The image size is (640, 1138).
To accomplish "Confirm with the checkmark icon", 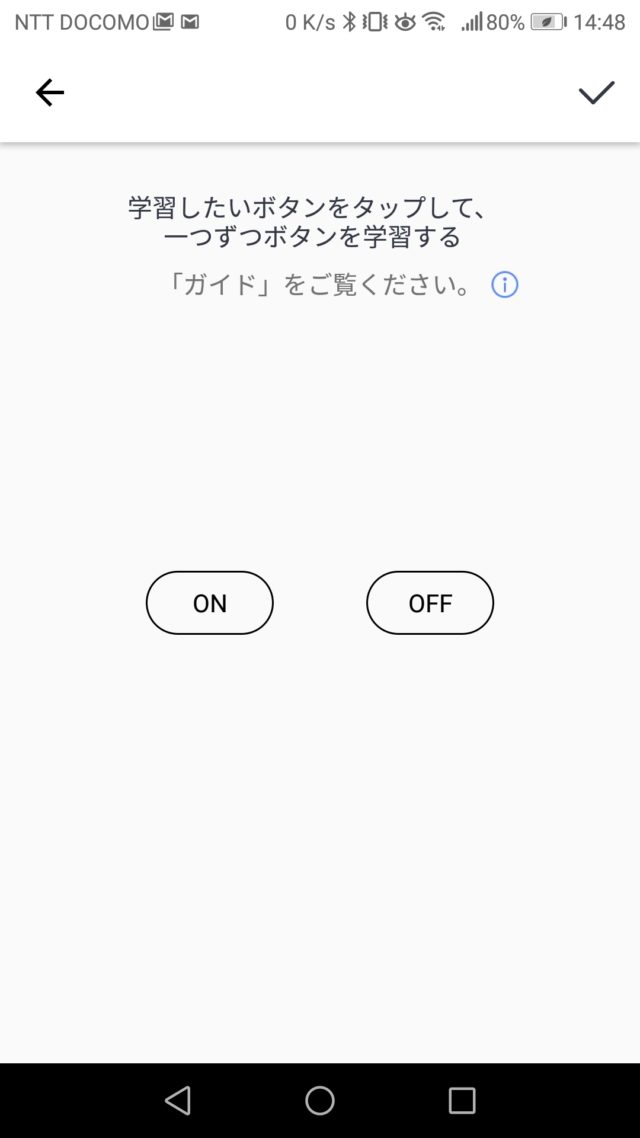I will [596, 93].
